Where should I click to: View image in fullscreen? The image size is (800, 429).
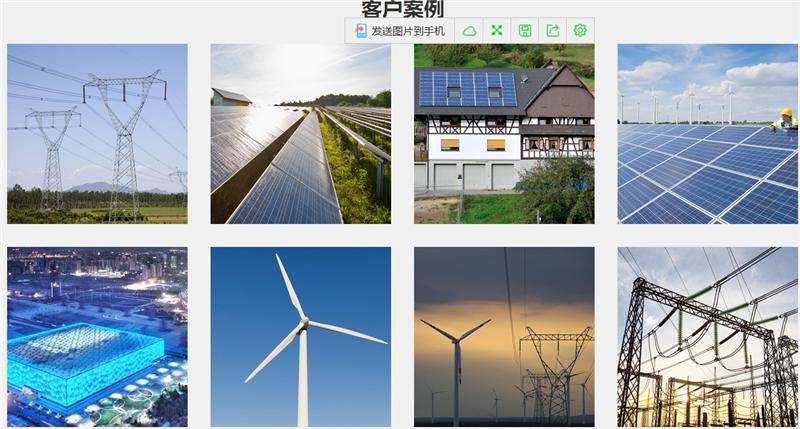[x=497, y=30]
